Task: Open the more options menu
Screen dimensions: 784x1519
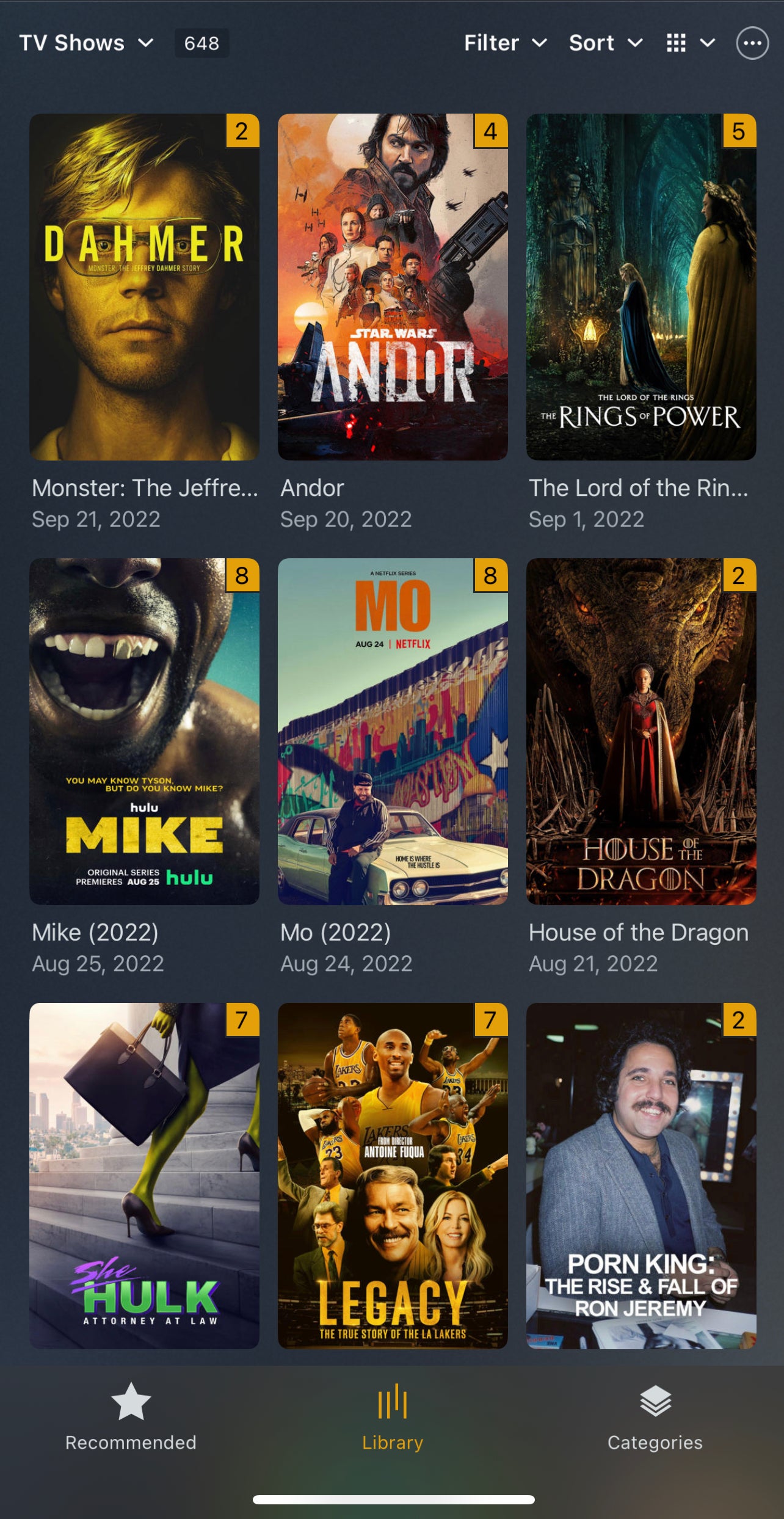Action: coord(752,43)
